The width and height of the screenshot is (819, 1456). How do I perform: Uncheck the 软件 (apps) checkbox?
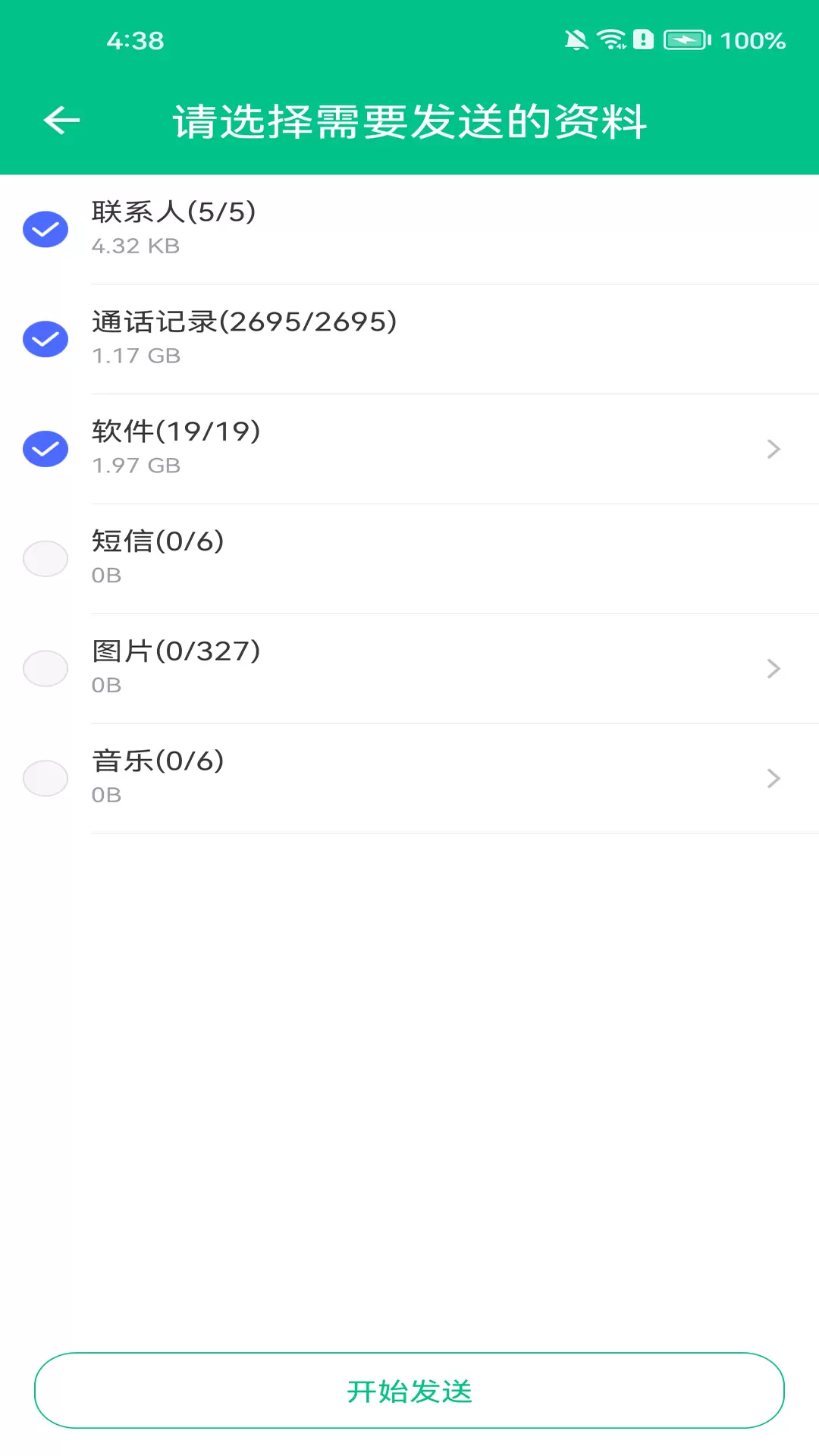(x=45, y=449)
